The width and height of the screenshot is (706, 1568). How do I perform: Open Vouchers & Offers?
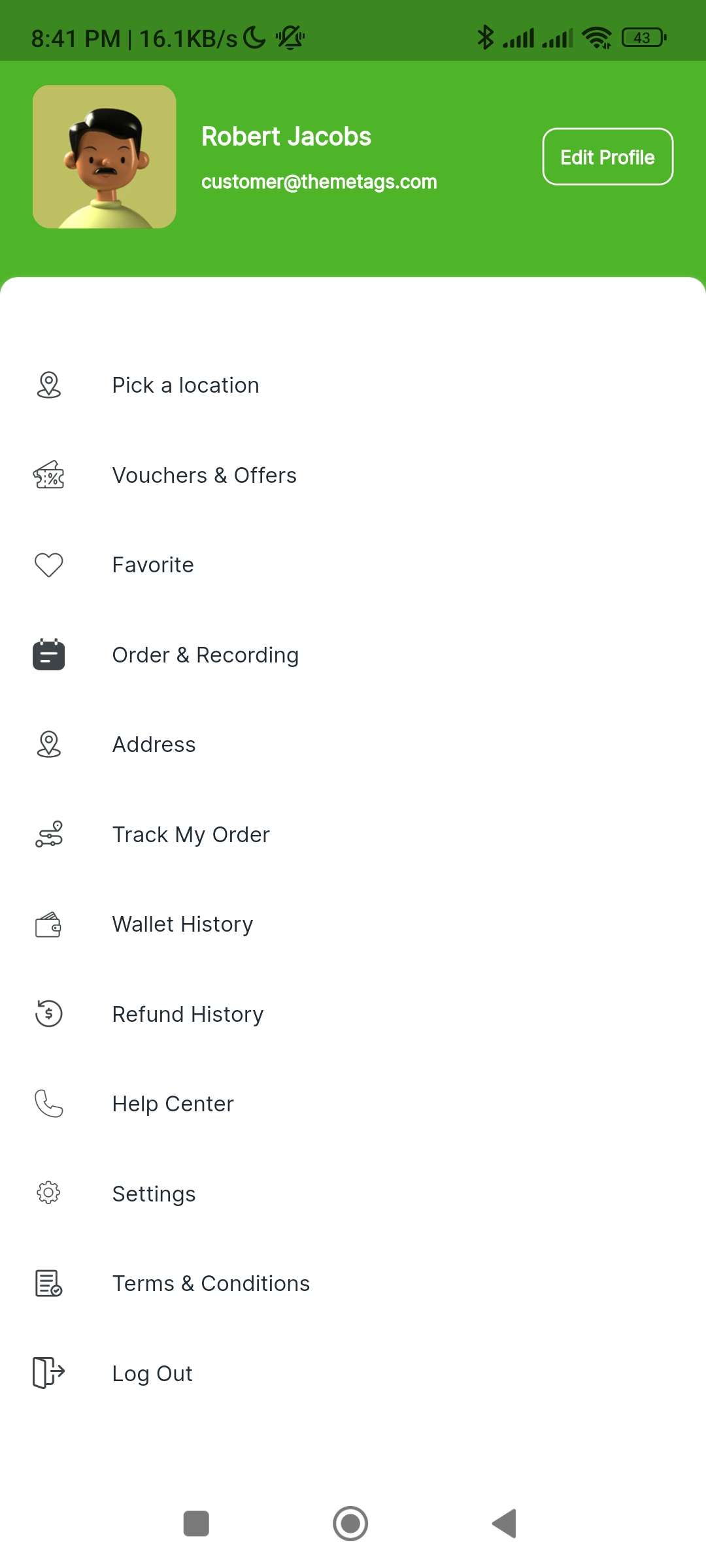[353, 475]
